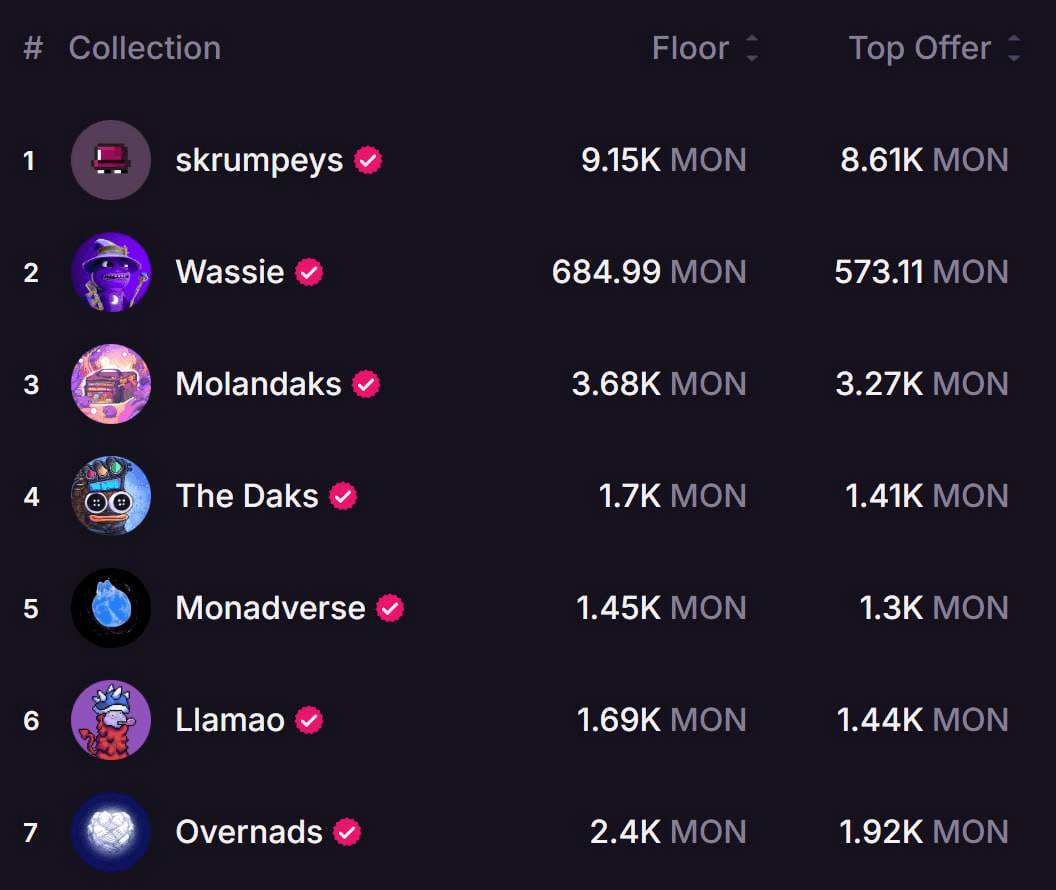Open the skrumpeys collection
The width and height of the screenshot is (1056, 890).
(259, 160)
